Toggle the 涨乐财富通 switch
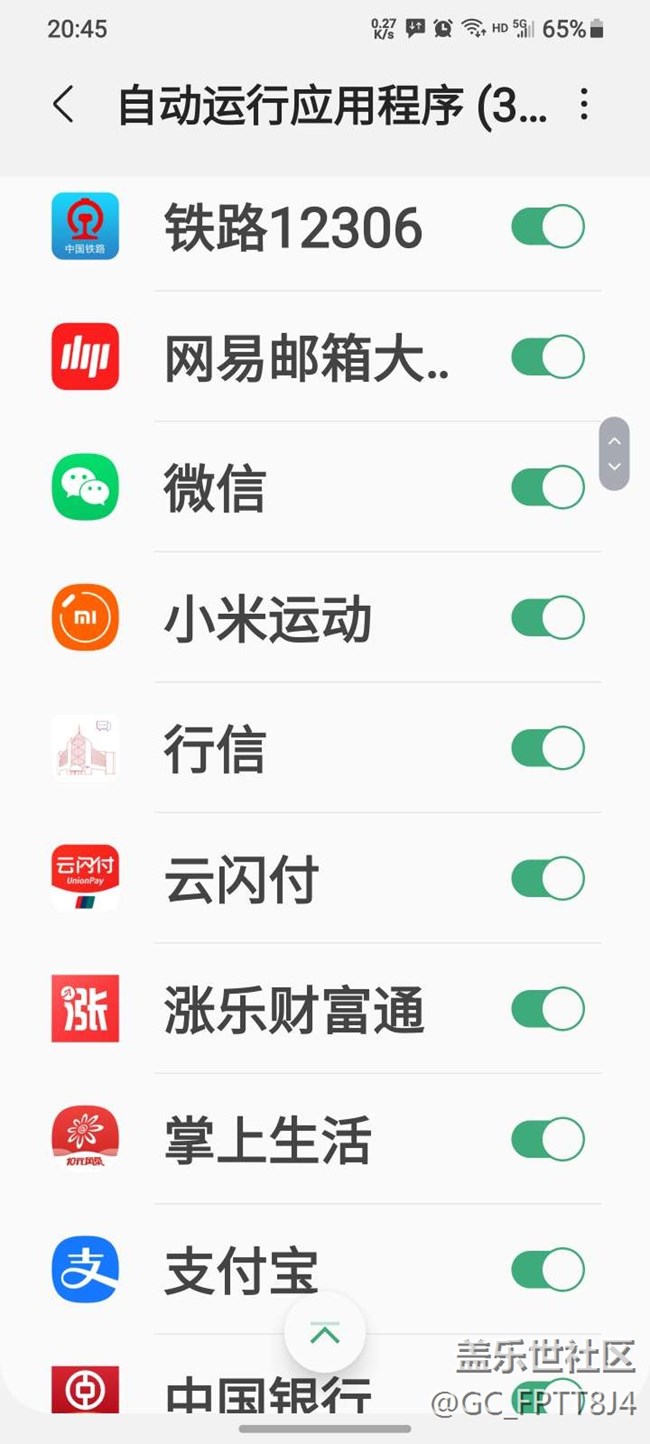This screenshot has height=1444, width=650. pos(547,1009)
